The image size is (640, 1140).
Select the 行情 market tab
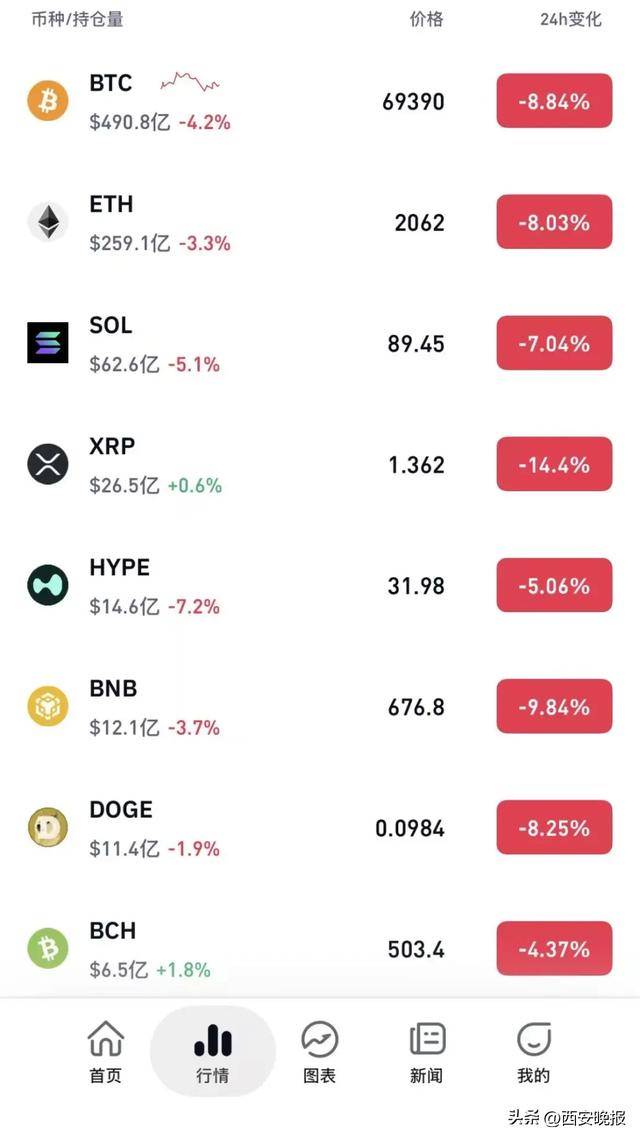pos(212,1052)
